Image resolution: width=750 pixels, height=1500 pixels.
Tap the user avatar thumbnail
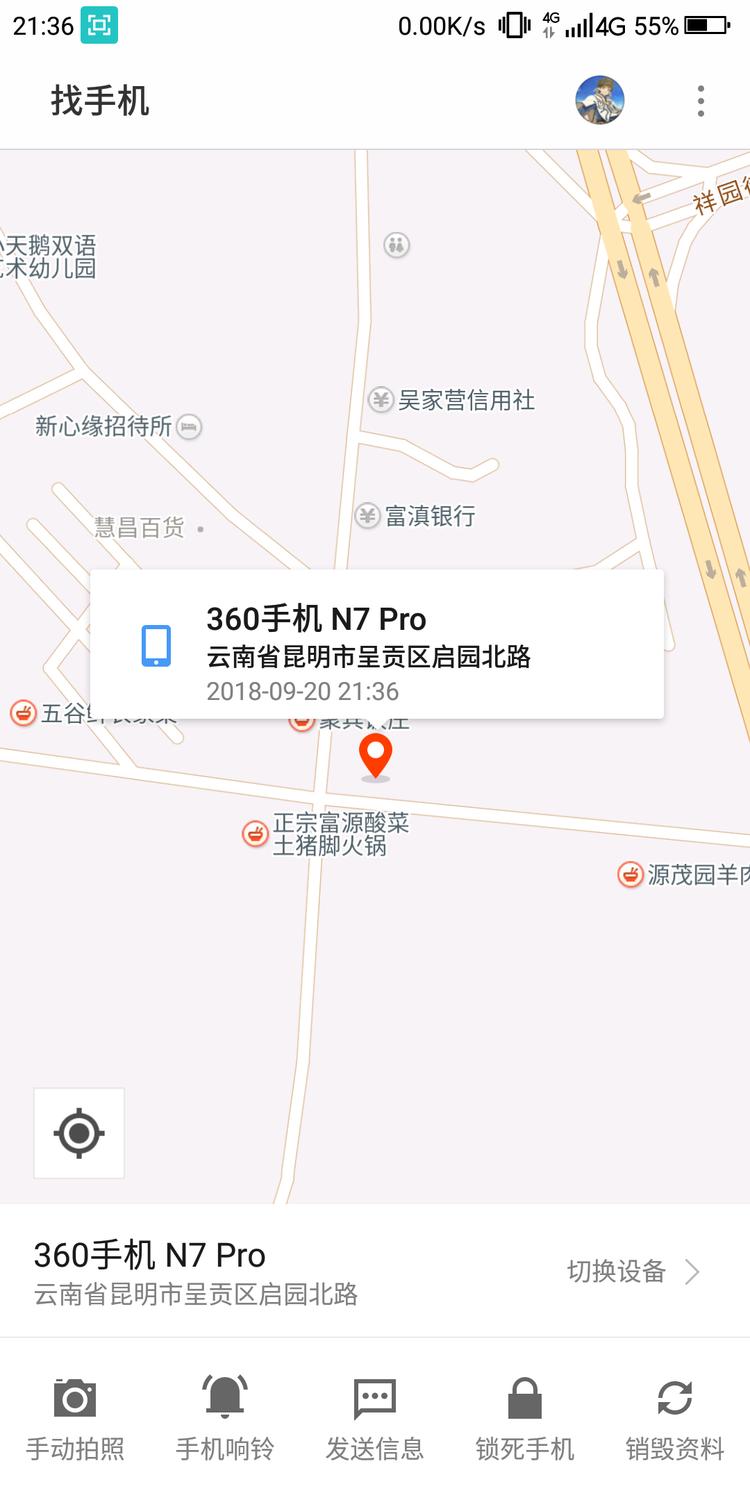(599, 100)
